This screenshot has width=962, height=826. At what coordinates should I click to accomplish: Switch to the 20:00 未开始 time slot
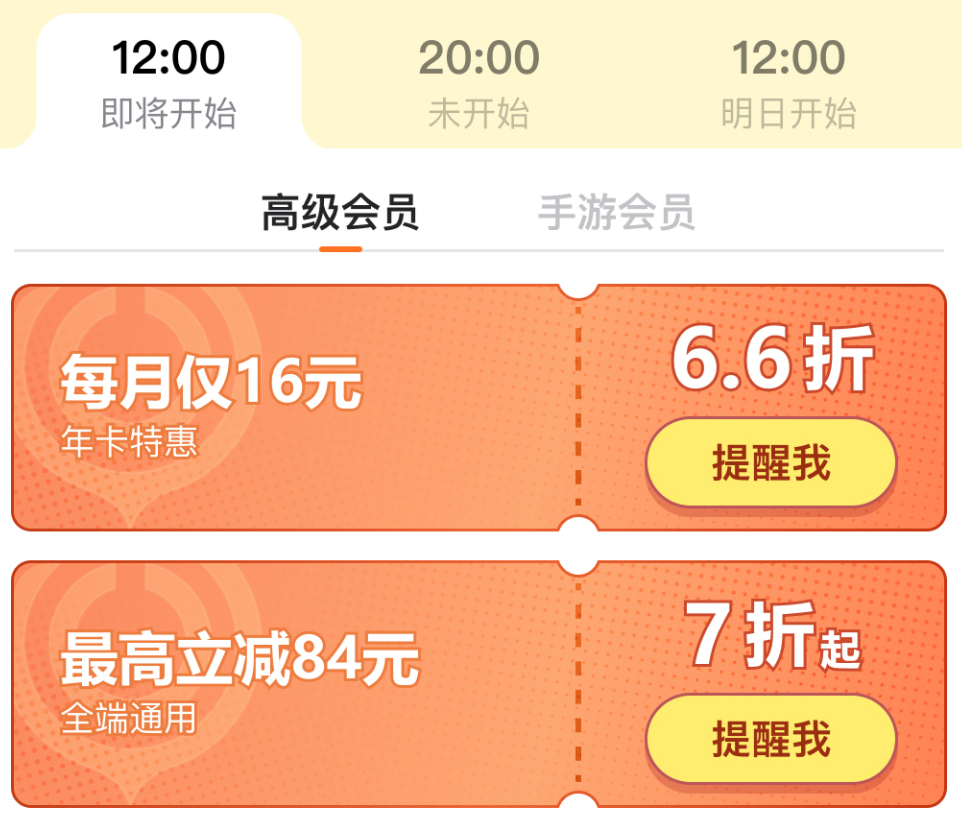[478, 83]
